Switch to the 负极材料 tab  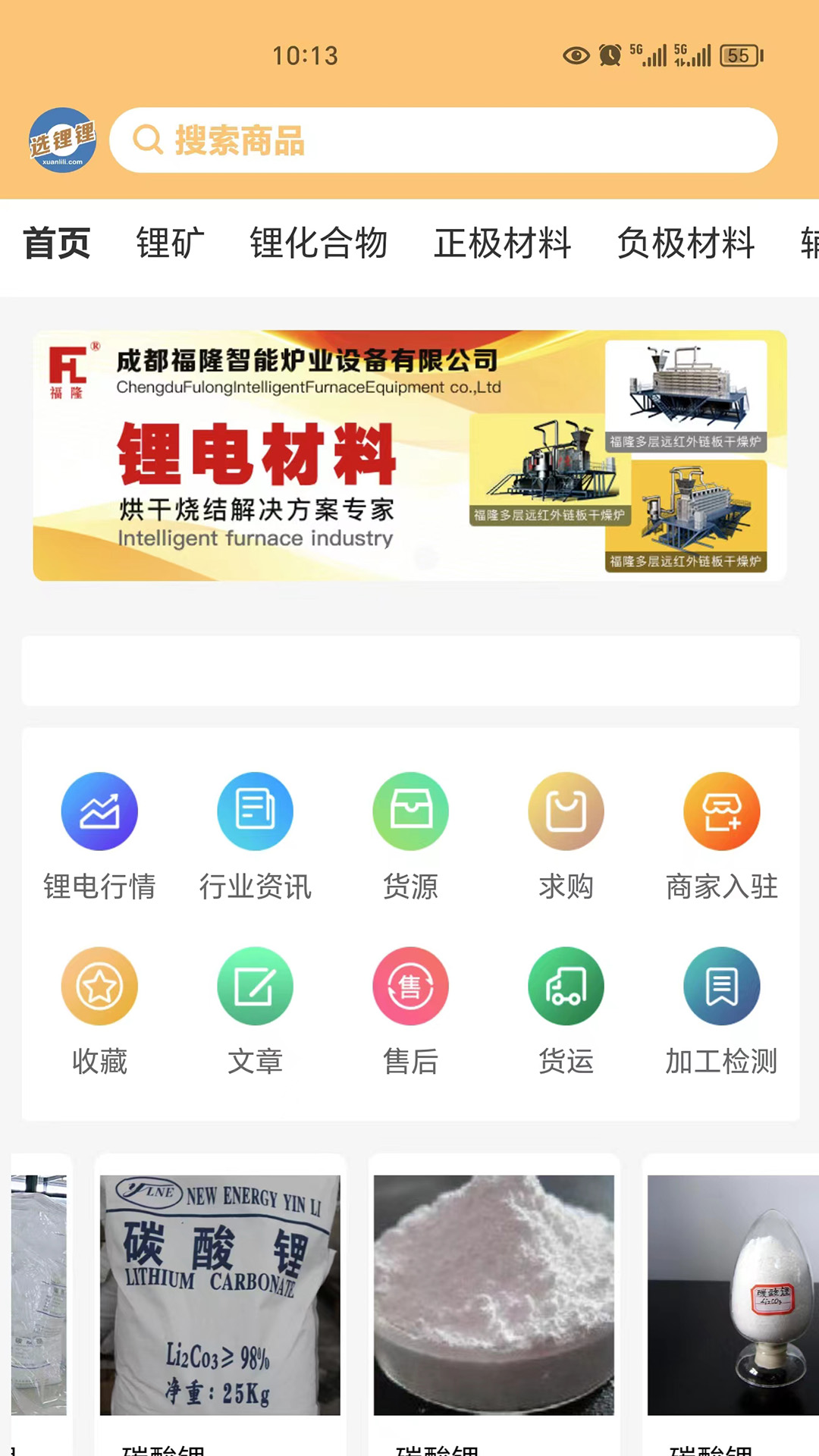click(686, 243)
